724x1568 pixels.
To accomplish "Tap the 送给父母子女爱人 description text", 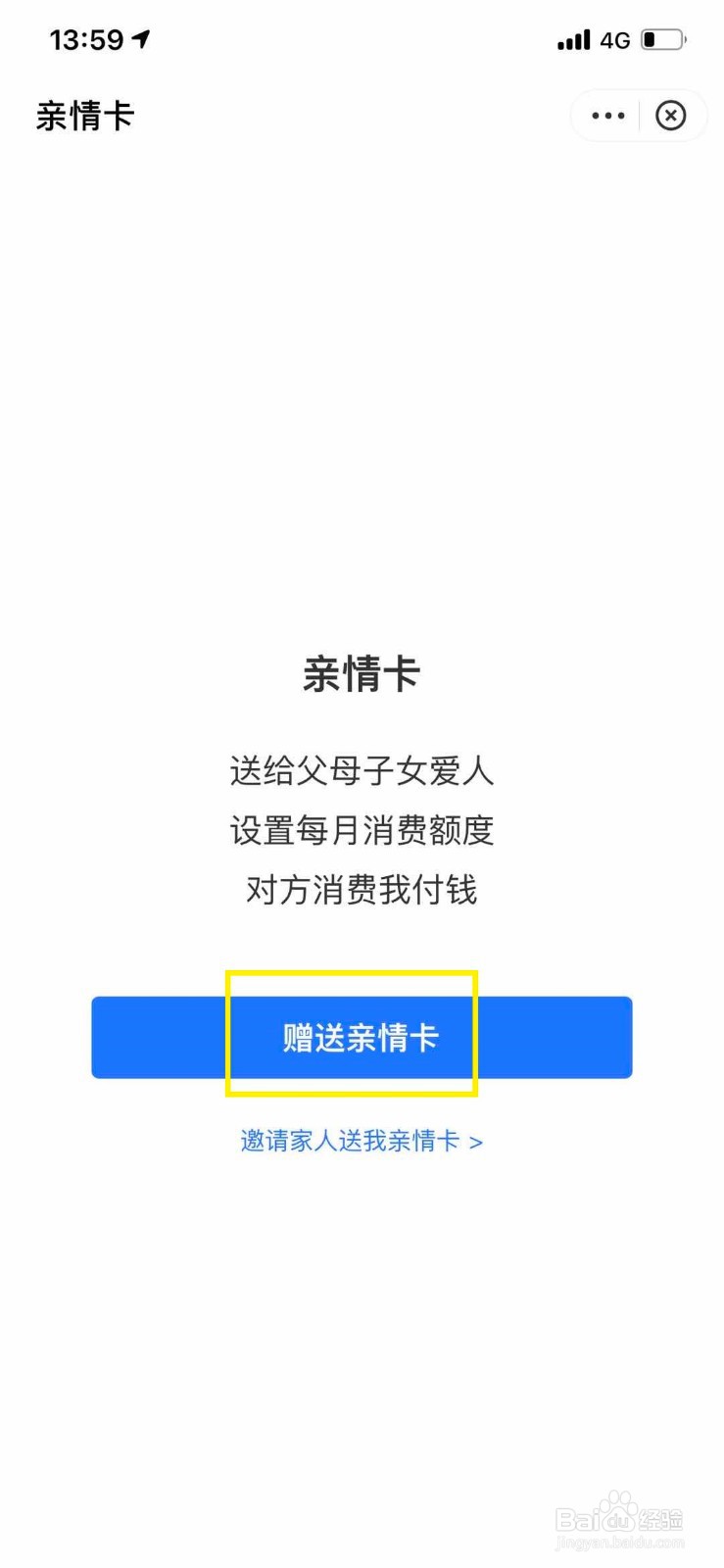I will click(x=362, y=772).
